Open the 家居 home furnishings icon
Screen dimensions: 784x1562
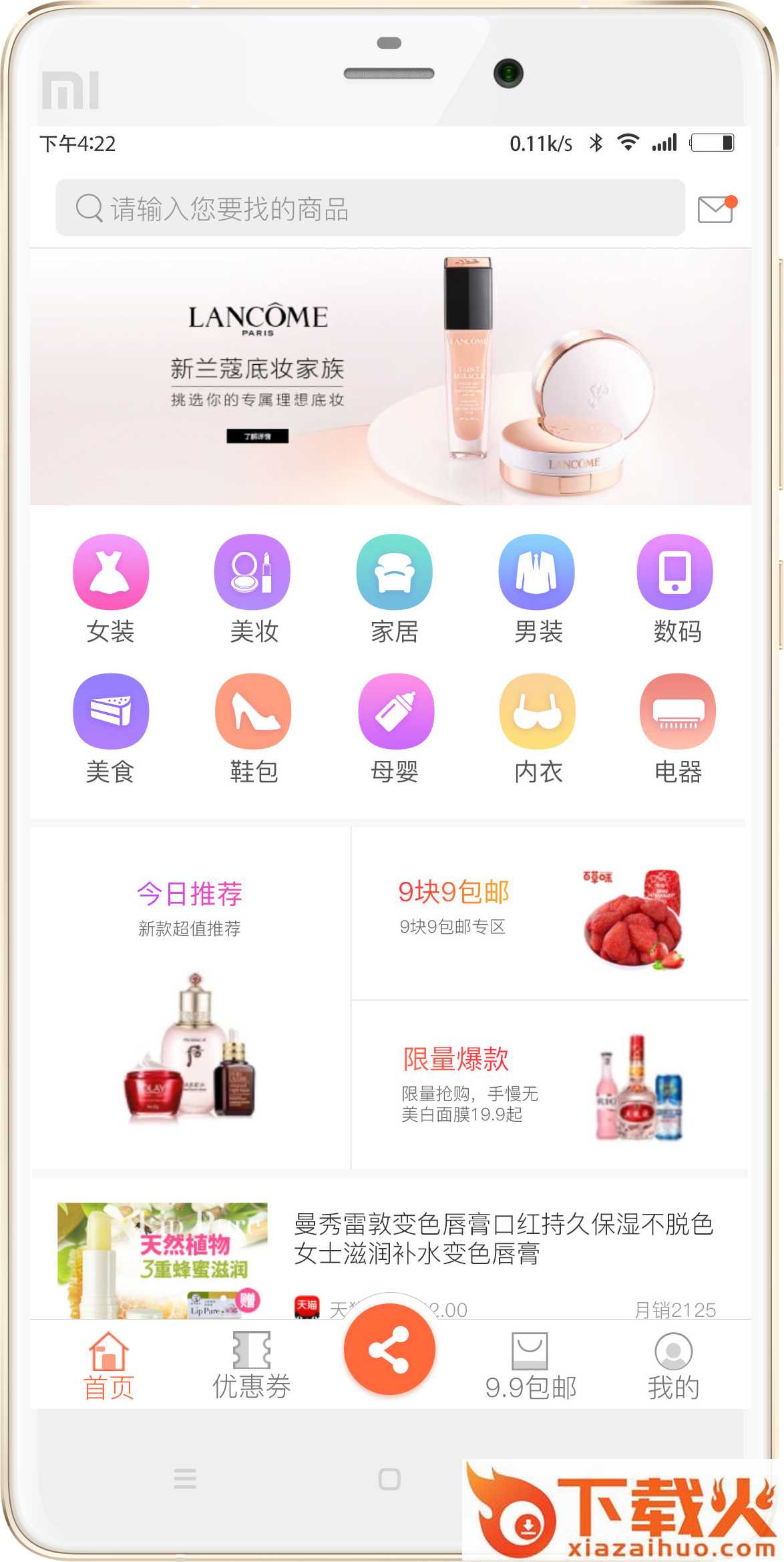(395, 573)
